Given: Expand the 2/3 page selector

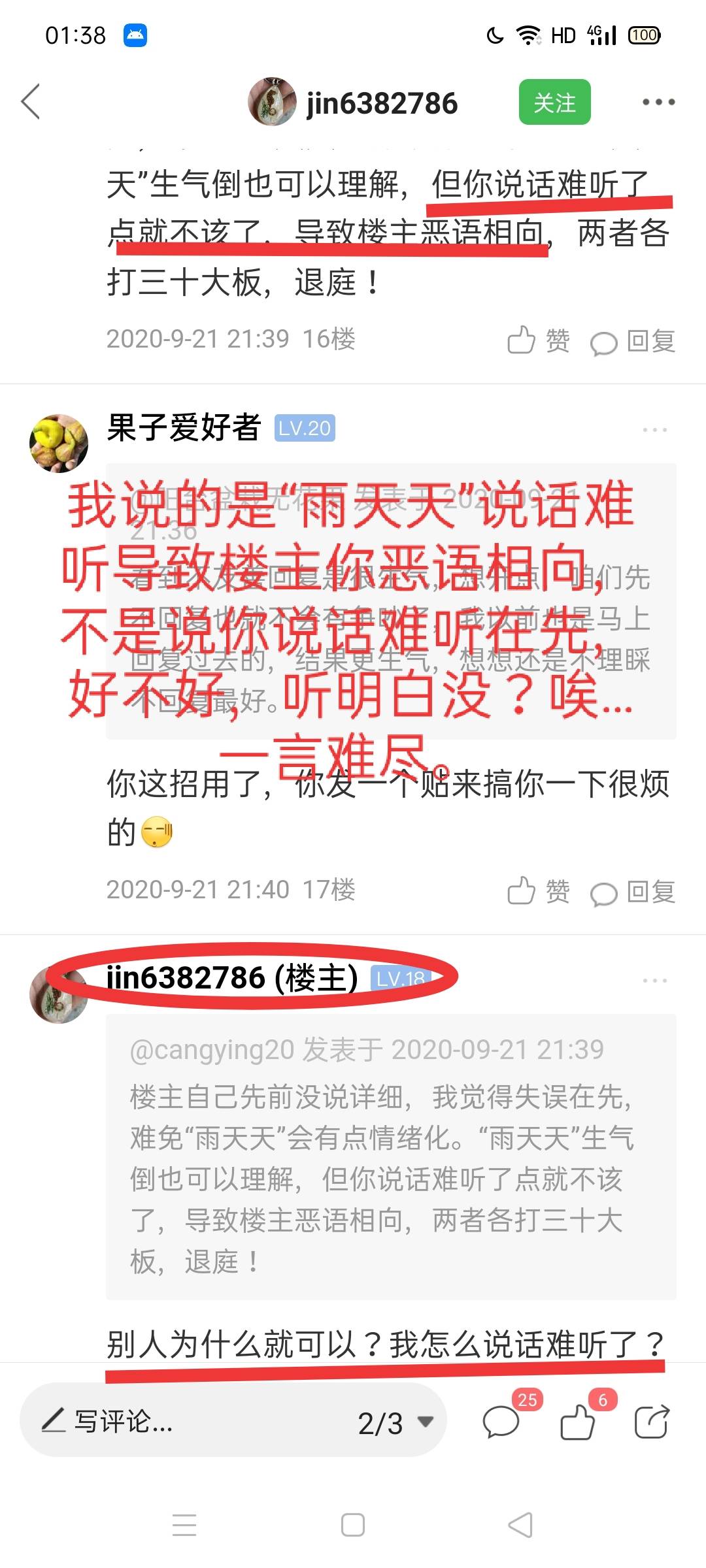Looking at the screenshot, I should click(x=395, y=1422).
